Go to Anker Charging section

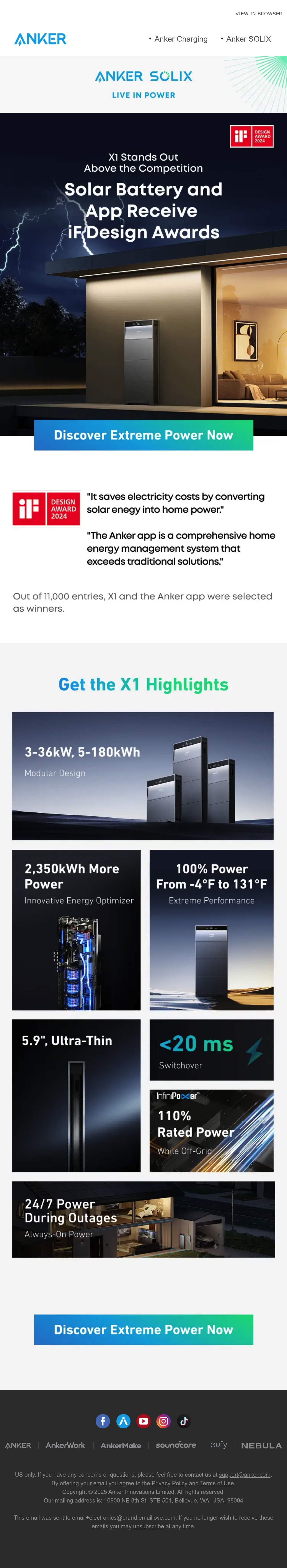(x=181, y=39)
